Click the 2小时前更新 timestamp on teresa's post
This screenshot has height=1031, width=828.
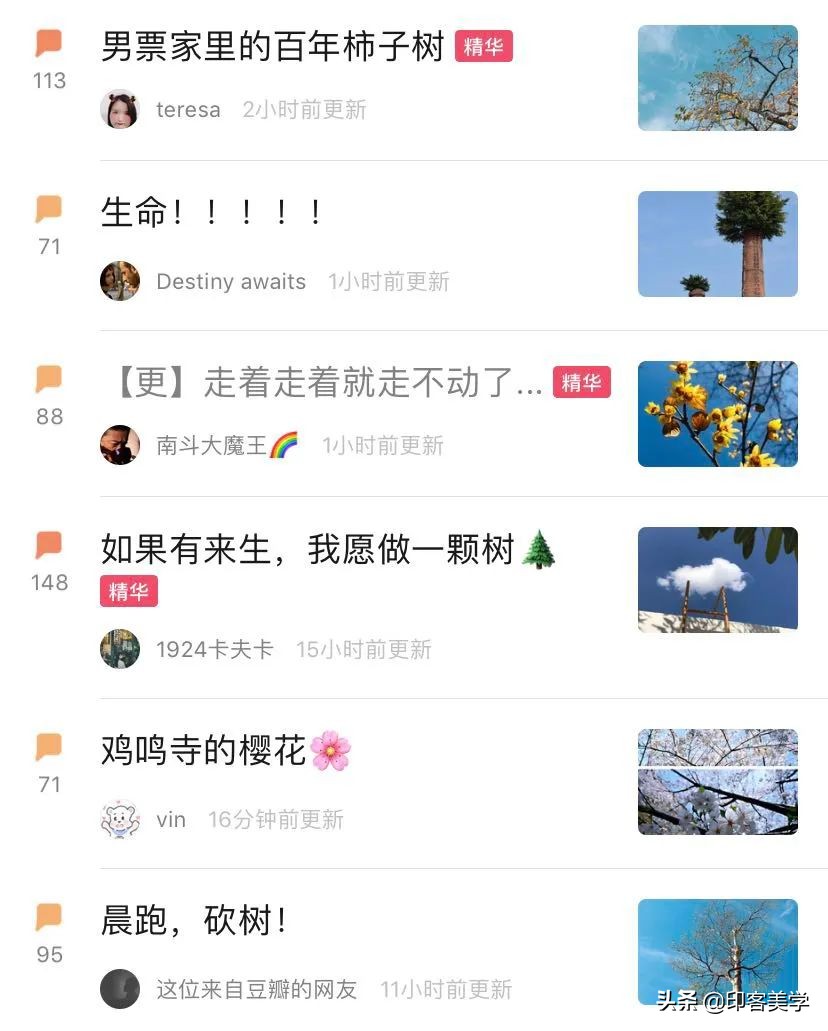pyautogui.click(x=304, y=109)
